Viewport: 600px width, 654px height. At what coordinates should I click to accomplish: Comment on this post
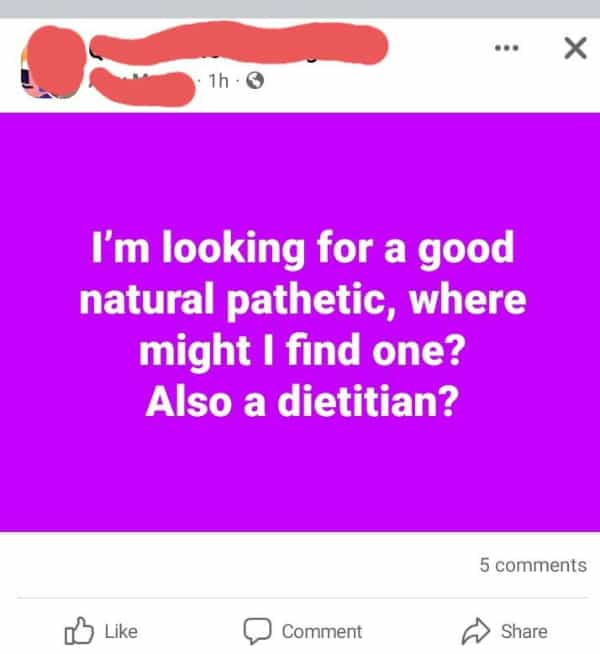point(305,631)
